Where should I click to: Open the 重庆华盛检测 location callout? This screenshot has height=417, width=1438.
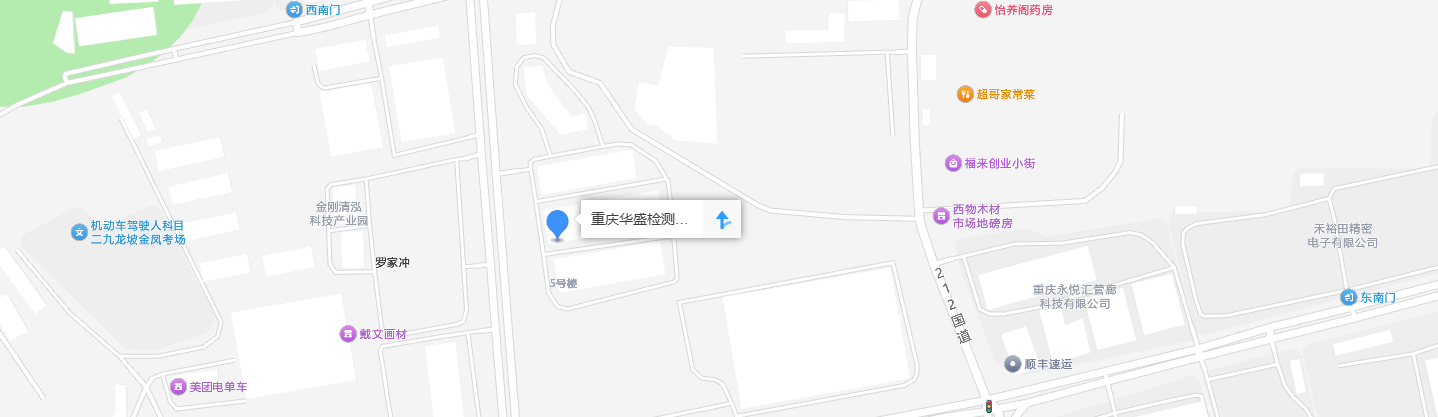tap(640, 219)
